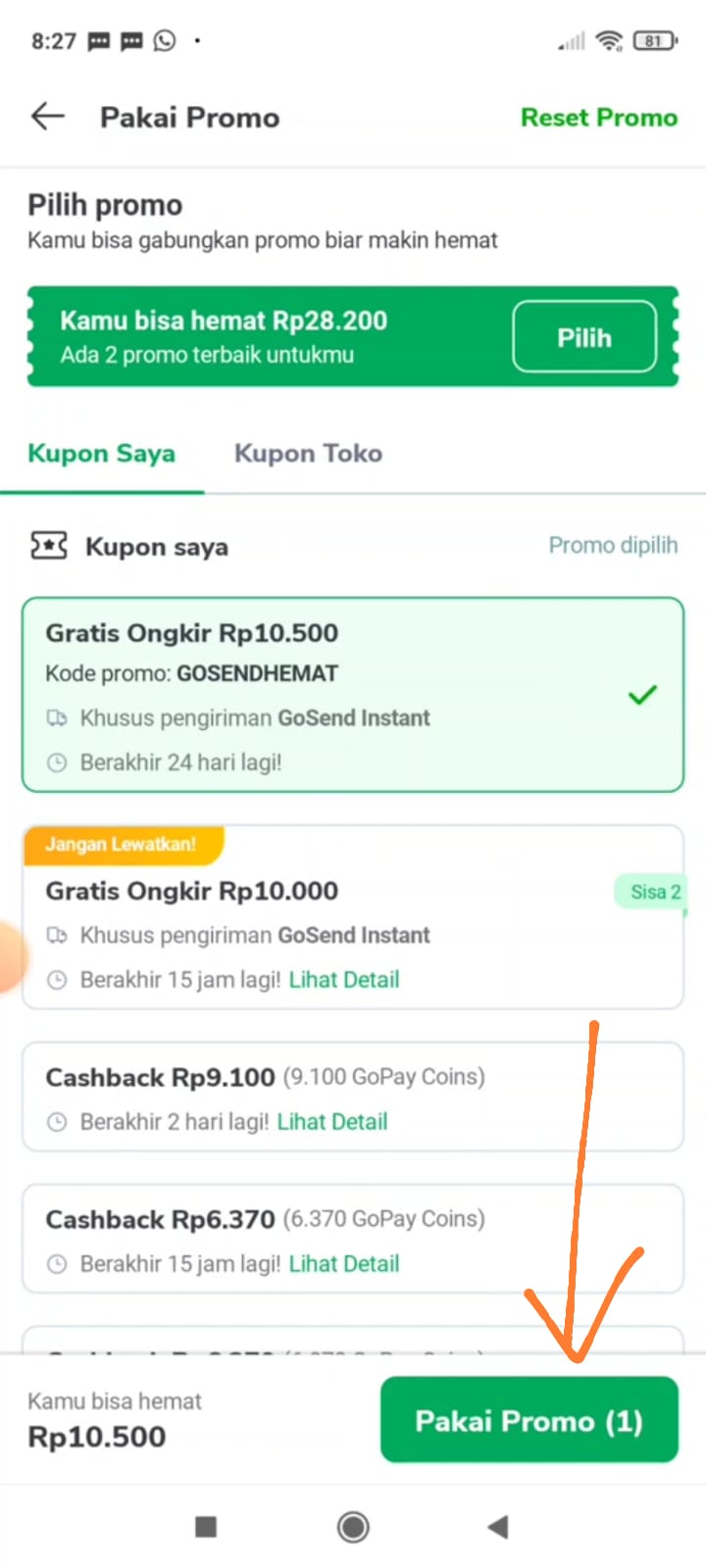Click Reset Promo in the header
Viewport: 706px width, 1568px height.
pyautogui.click(x=598, y=117)
